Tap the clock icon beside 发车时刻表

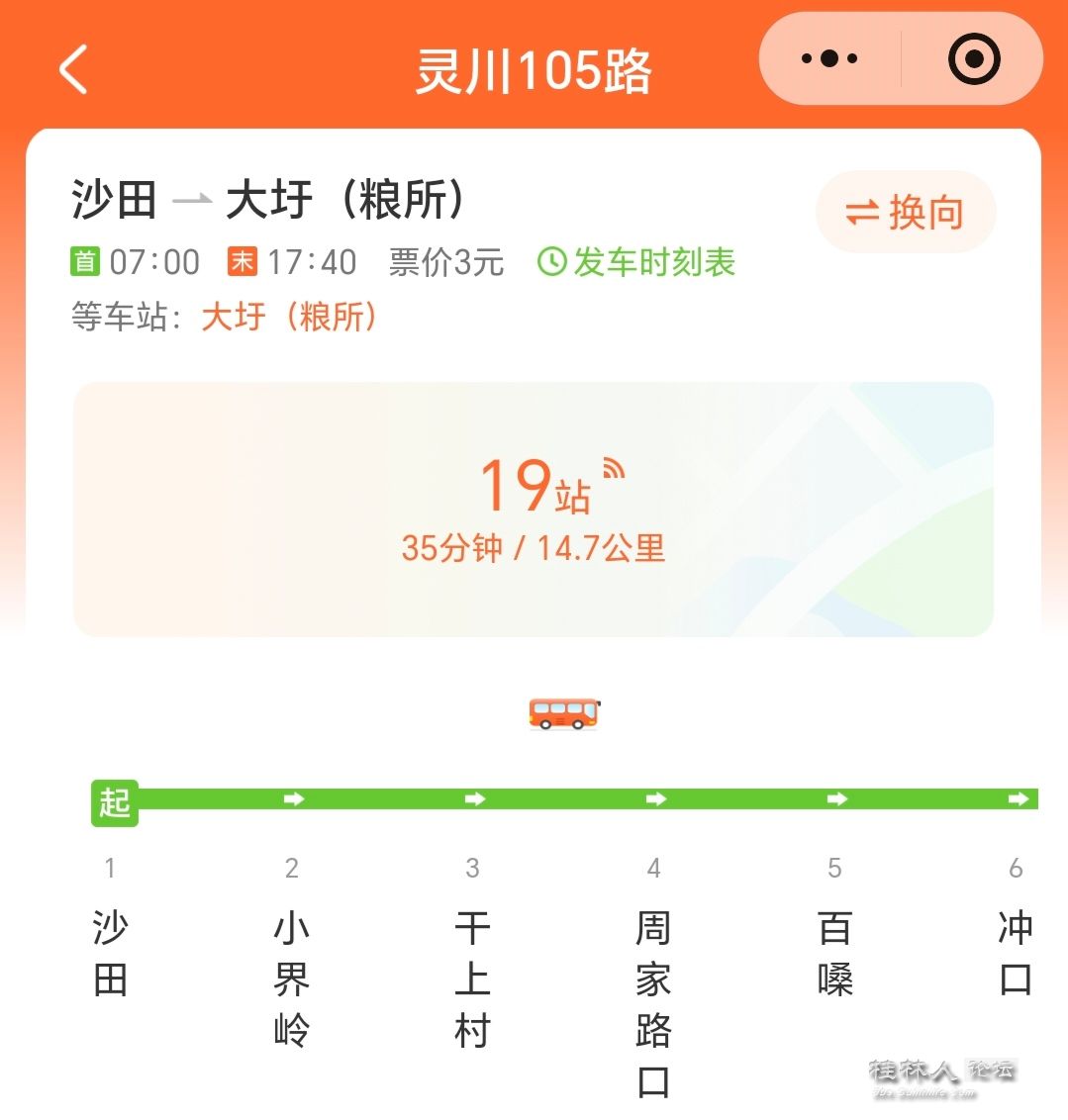[551, 262]
